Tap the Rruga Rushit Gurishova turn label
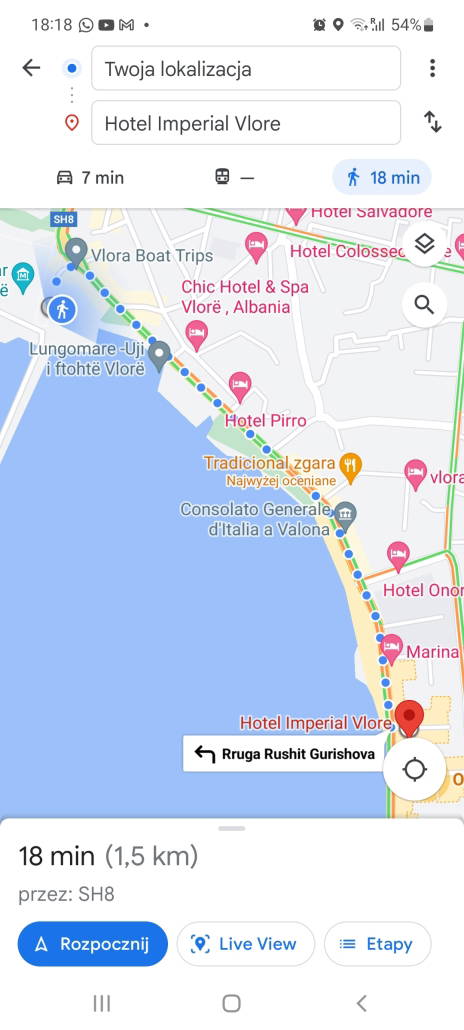464x1030 pixels. pyautogui.click(x=284, y=753)
